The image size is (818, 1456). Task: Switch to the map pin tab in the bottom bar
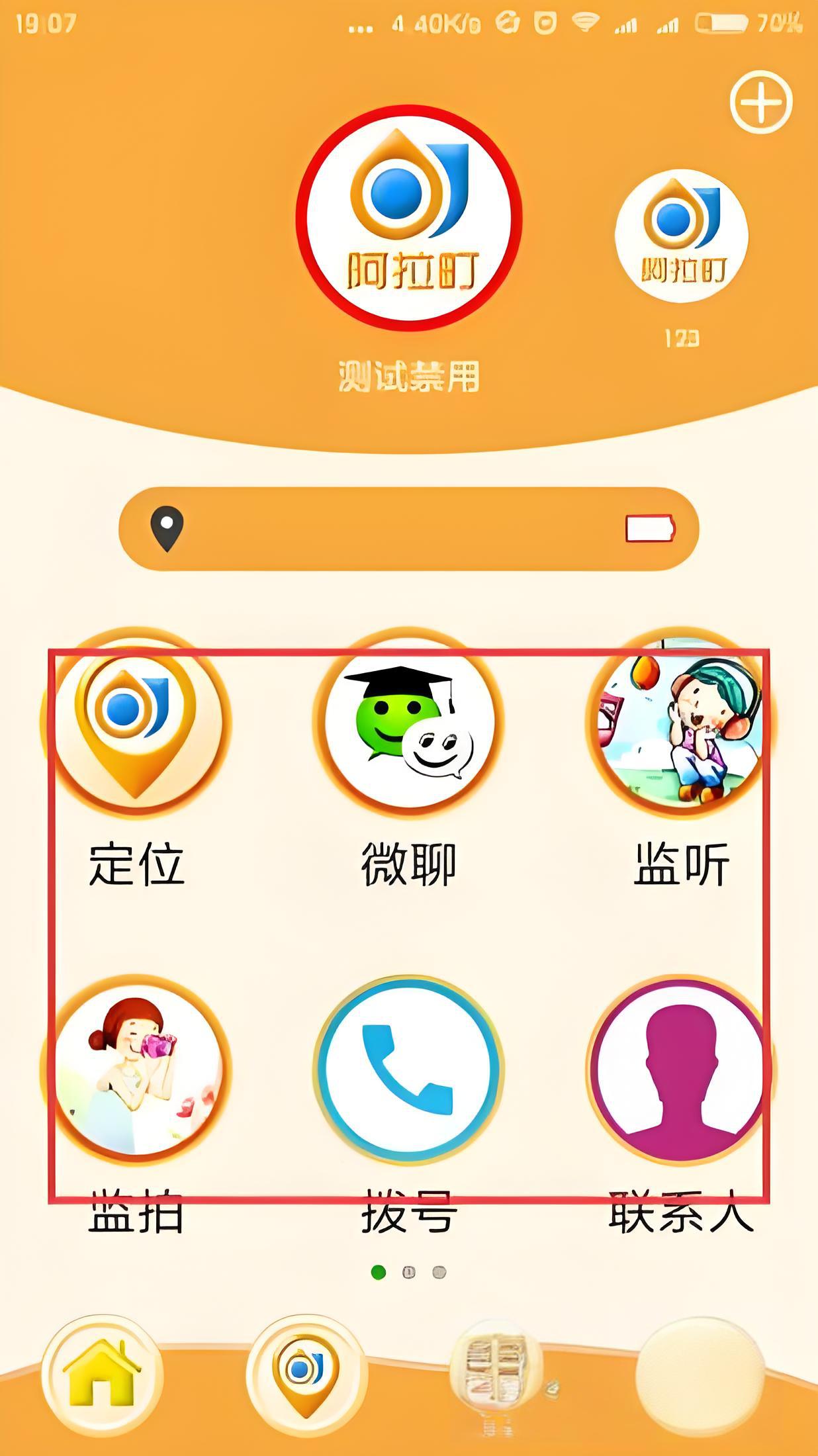[x=305, y=1374]
